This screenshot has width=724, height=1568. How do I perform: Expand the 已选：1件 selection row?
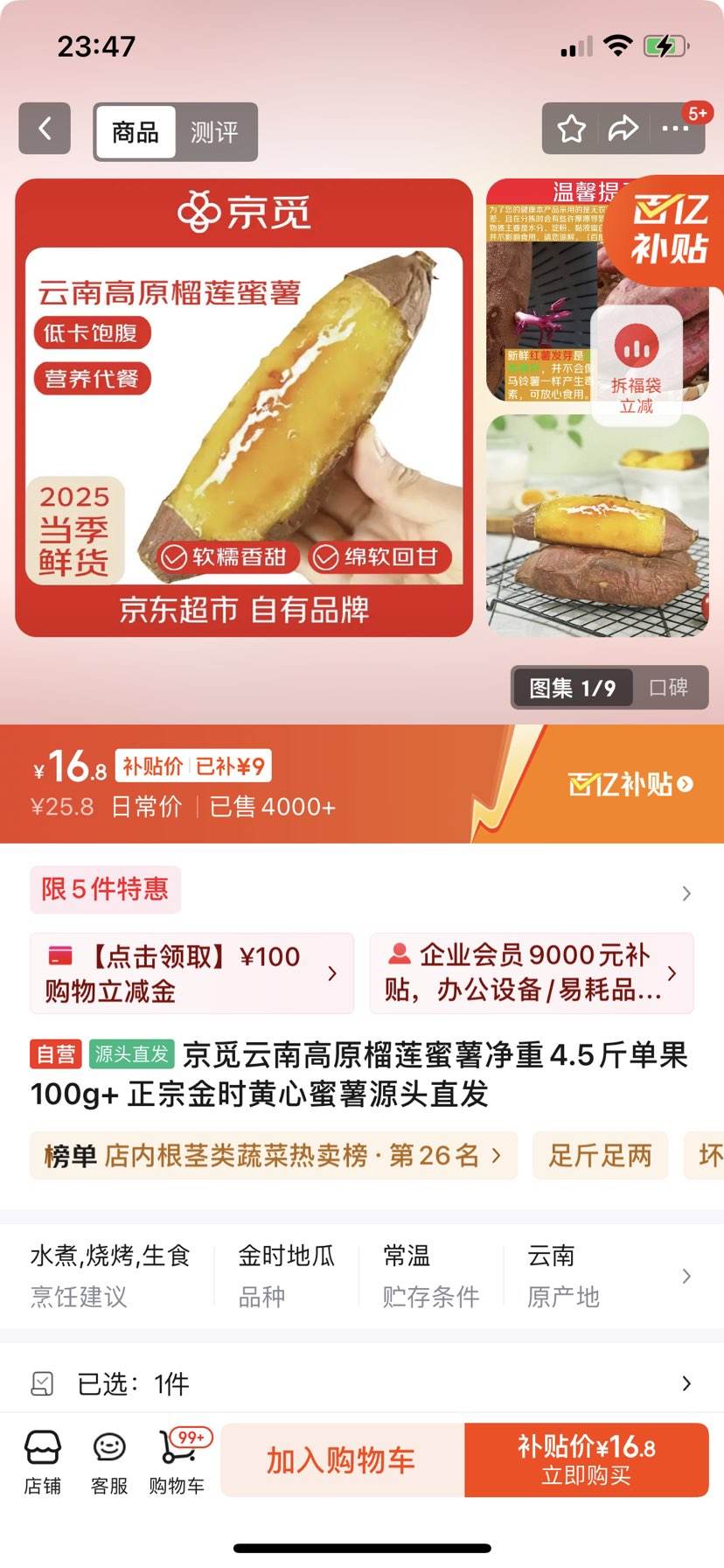coord(687,1383)
